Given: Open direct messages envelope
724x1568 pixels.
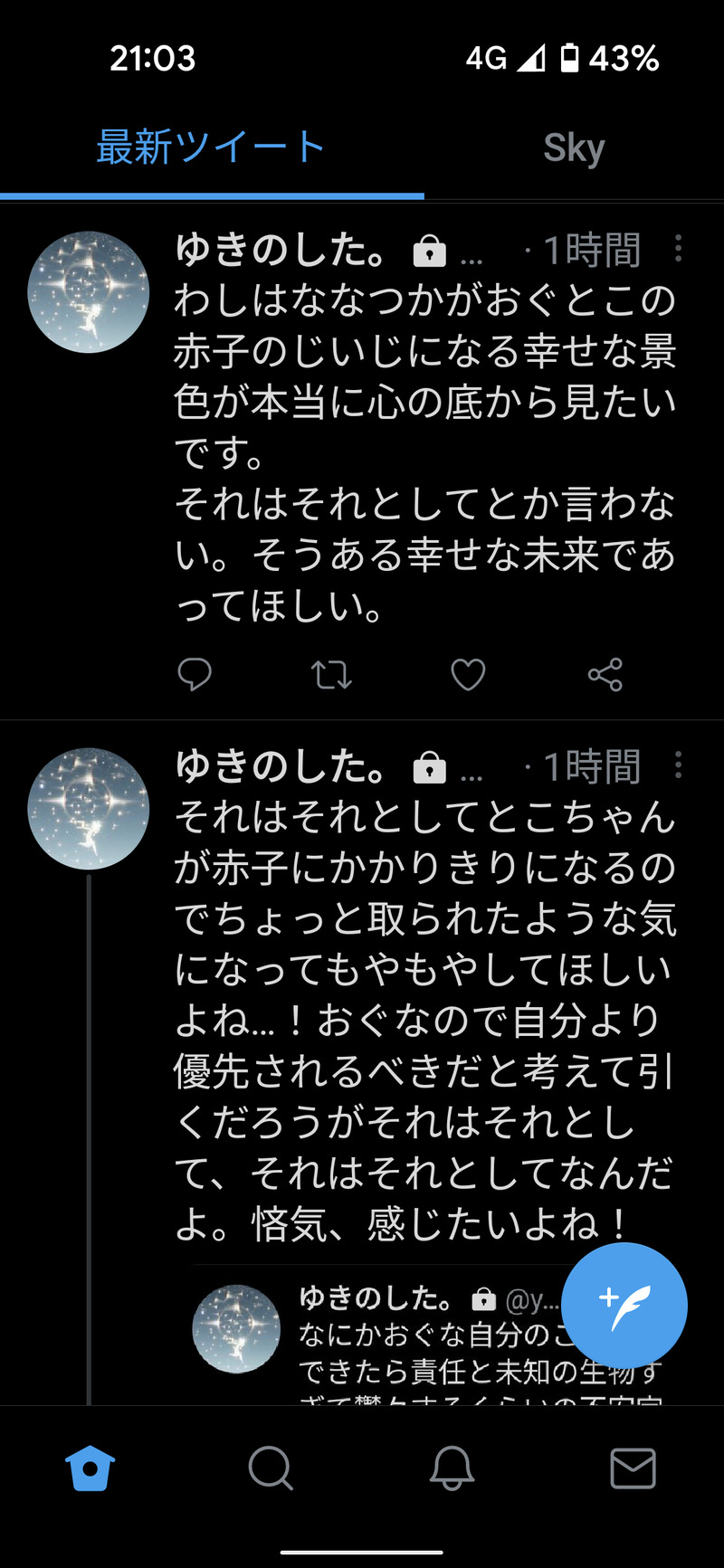Looking at the screenshot, I should point(633,1468).
